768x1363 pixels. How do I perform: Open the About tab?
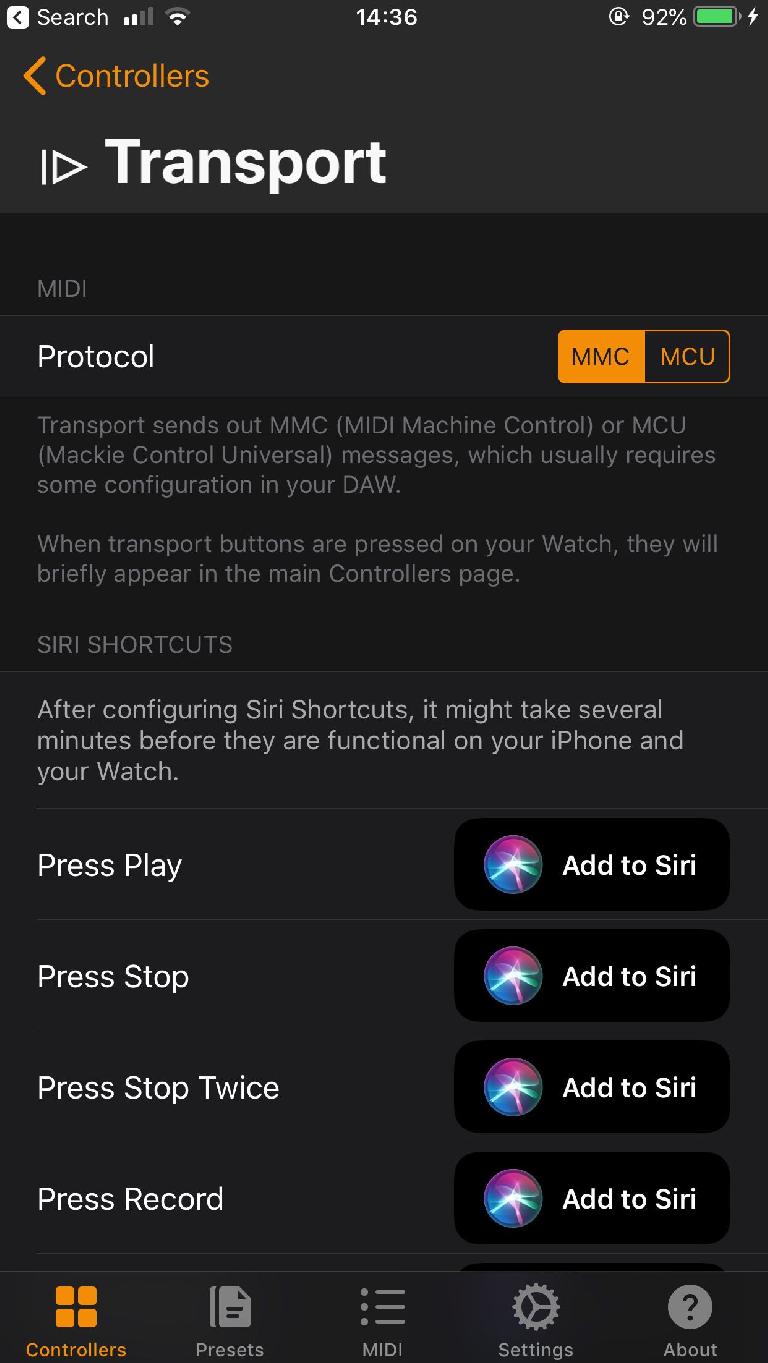point(690,1320)
